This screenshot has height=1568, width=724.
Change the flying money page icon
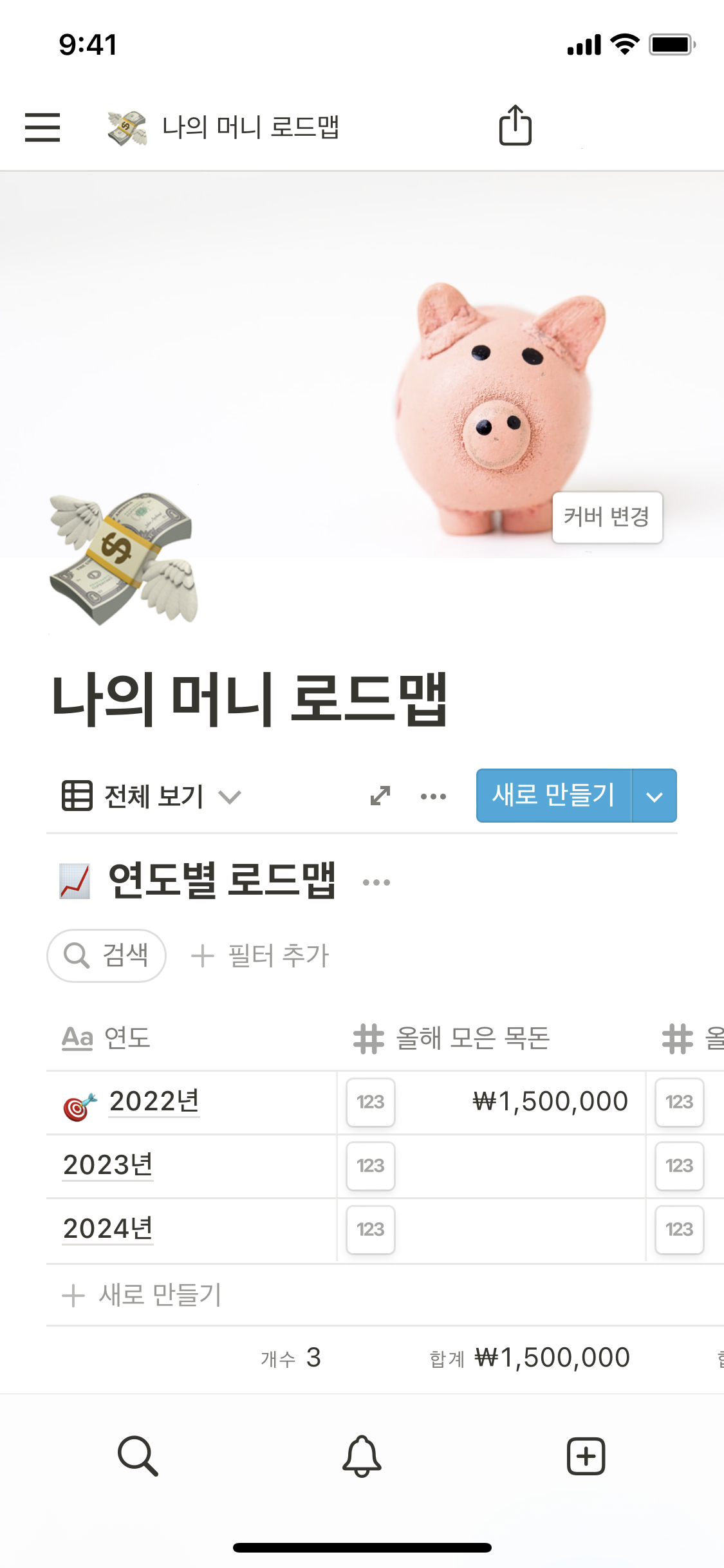124,558
